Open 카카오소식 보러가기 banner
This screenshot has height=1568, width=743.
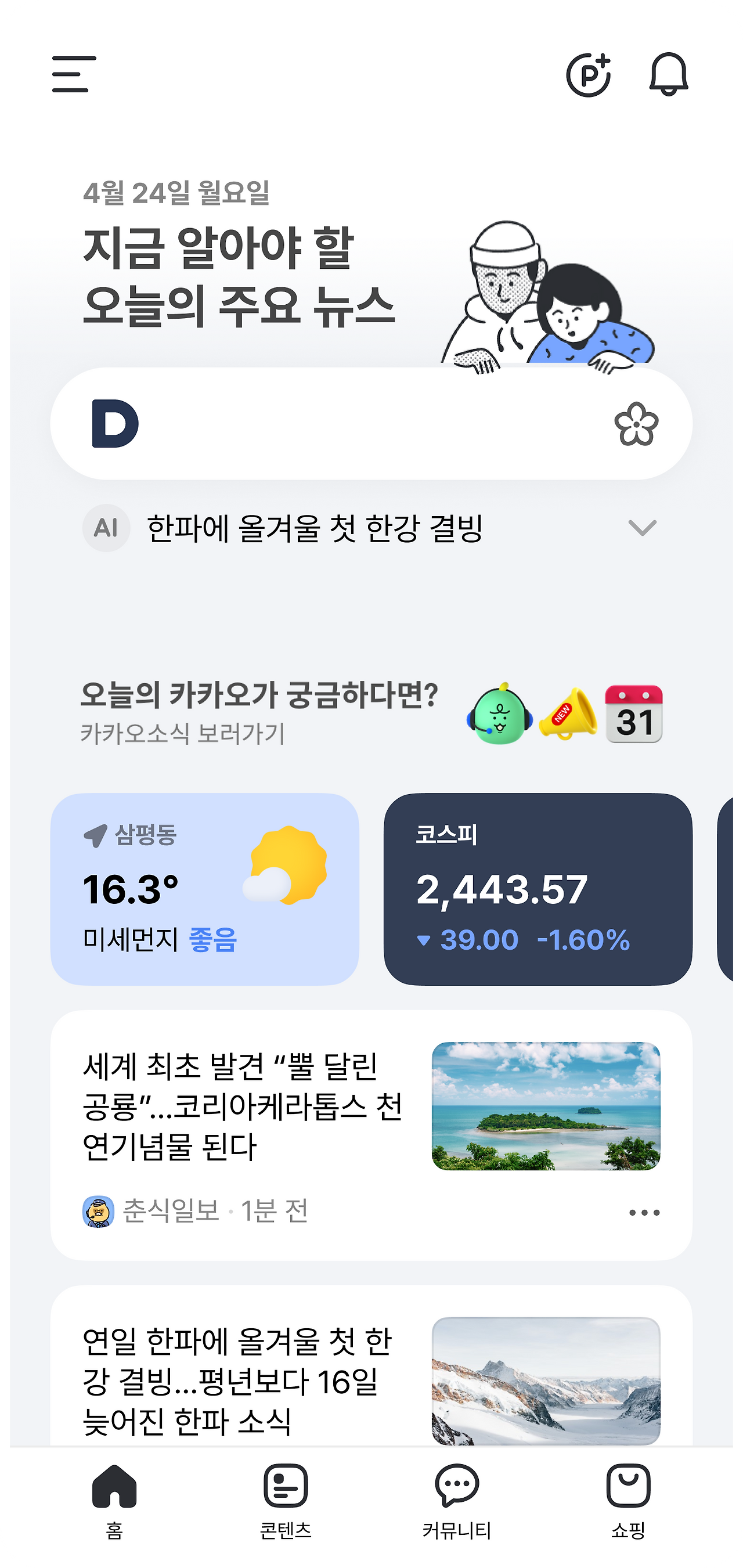(x=371, y=713)
